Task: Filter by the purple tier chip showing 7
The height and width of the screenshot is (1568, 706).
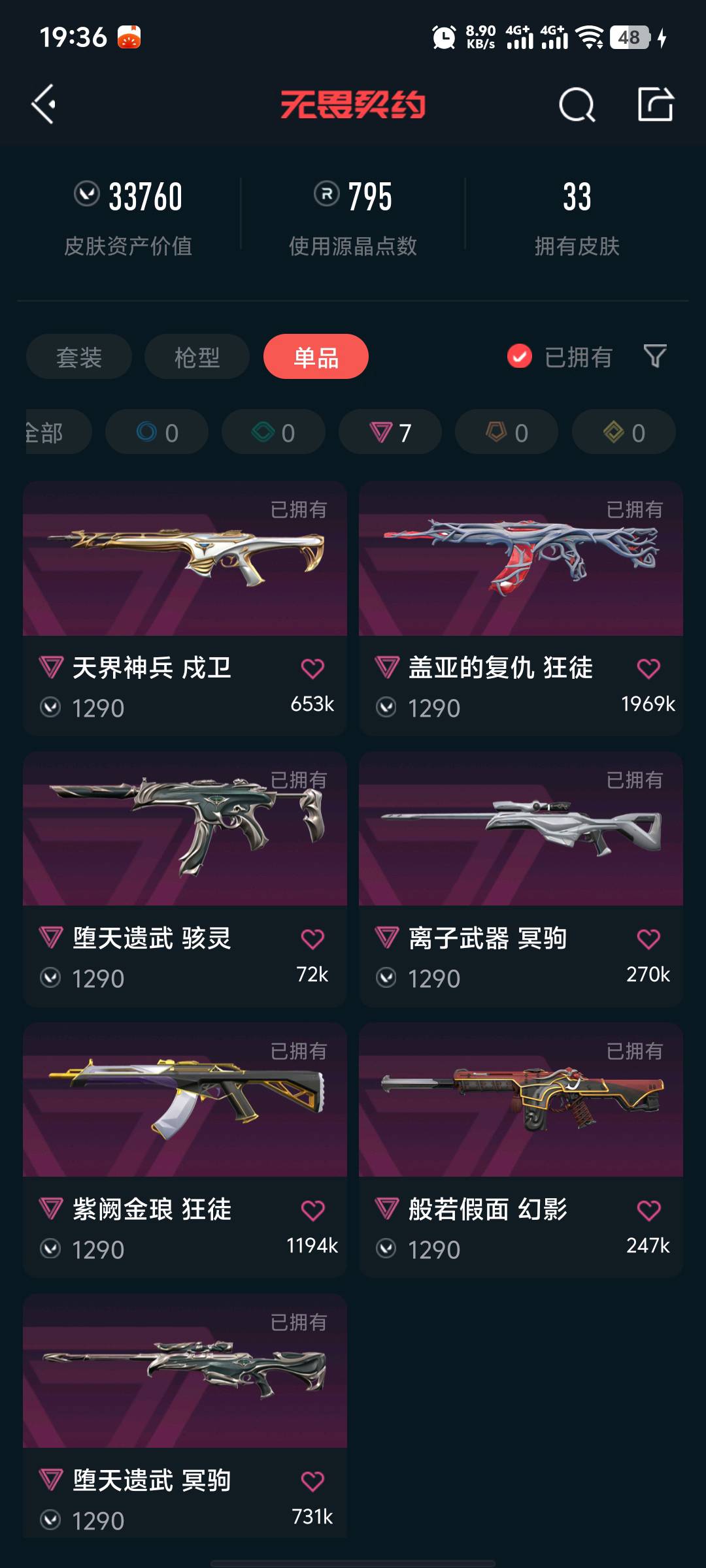Action: [x=390, y=432]
